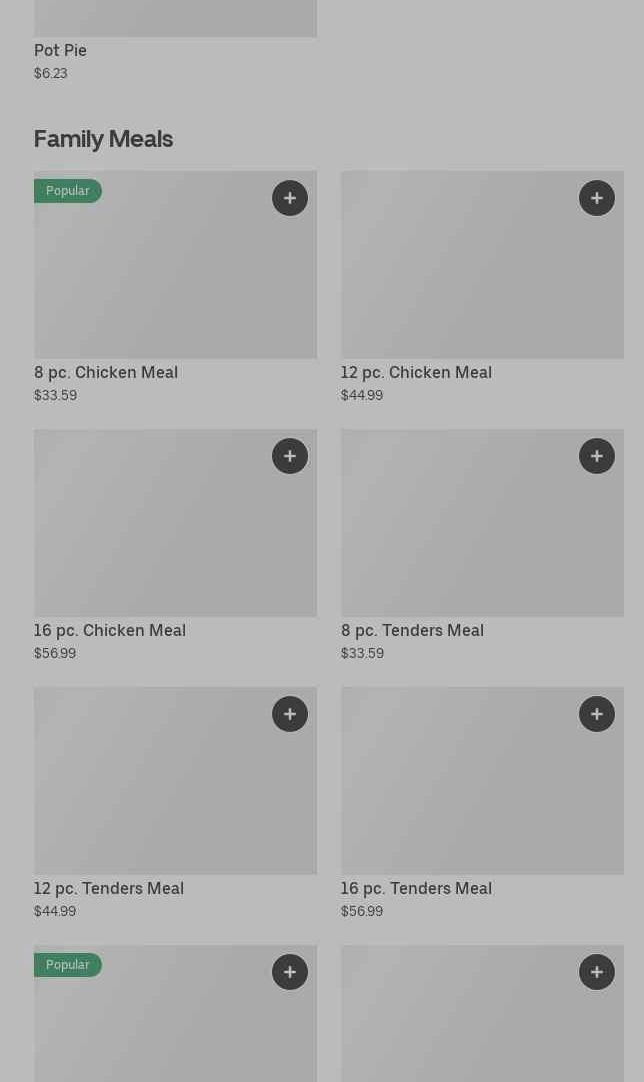Add 16 pc. Chicken Meal to cart
This screenshot has width=644, height=1082.
(290, 456)
